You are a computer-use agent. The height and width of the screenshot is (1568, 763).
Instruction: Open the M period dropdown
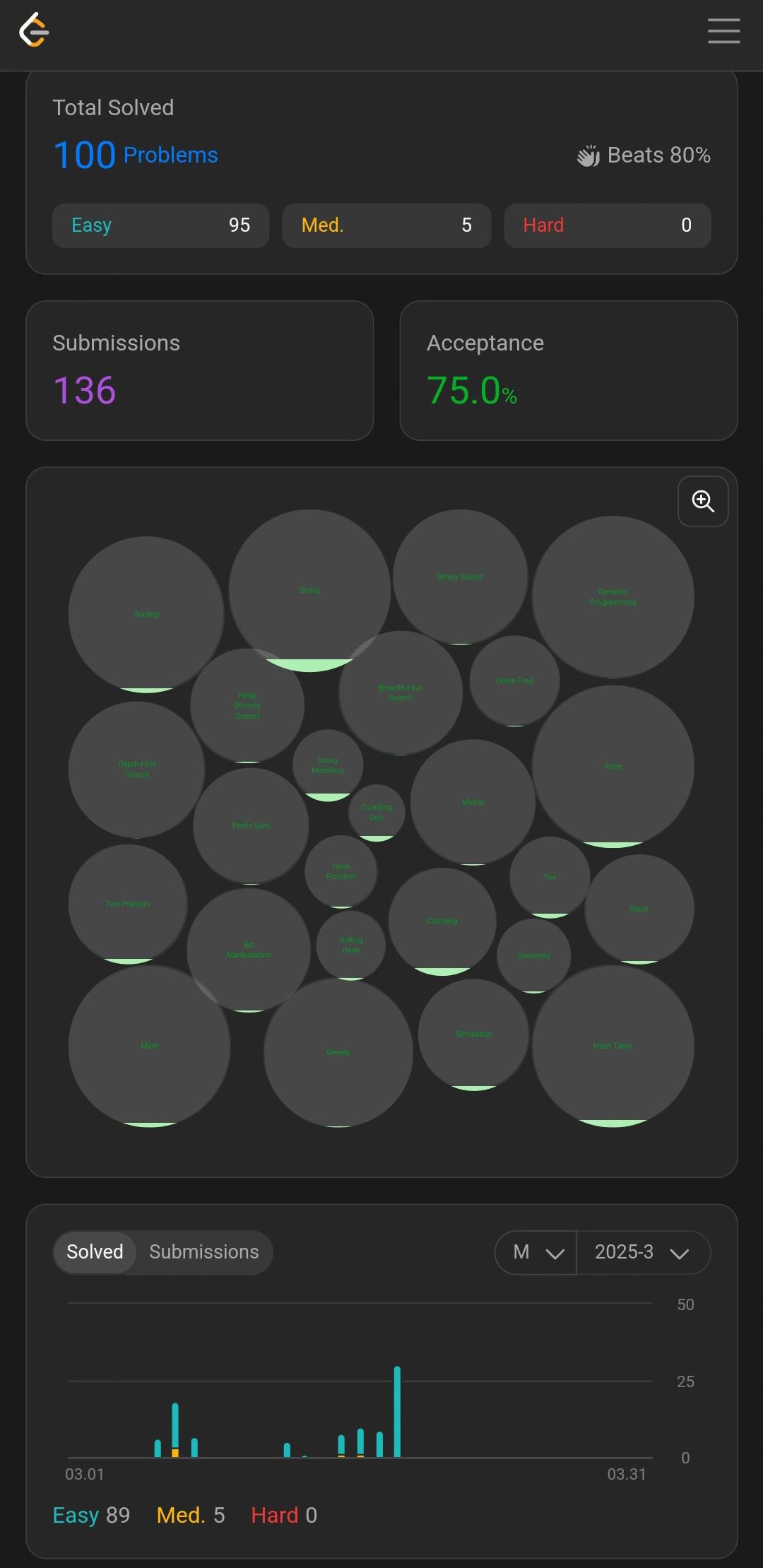pos(537,1252)
